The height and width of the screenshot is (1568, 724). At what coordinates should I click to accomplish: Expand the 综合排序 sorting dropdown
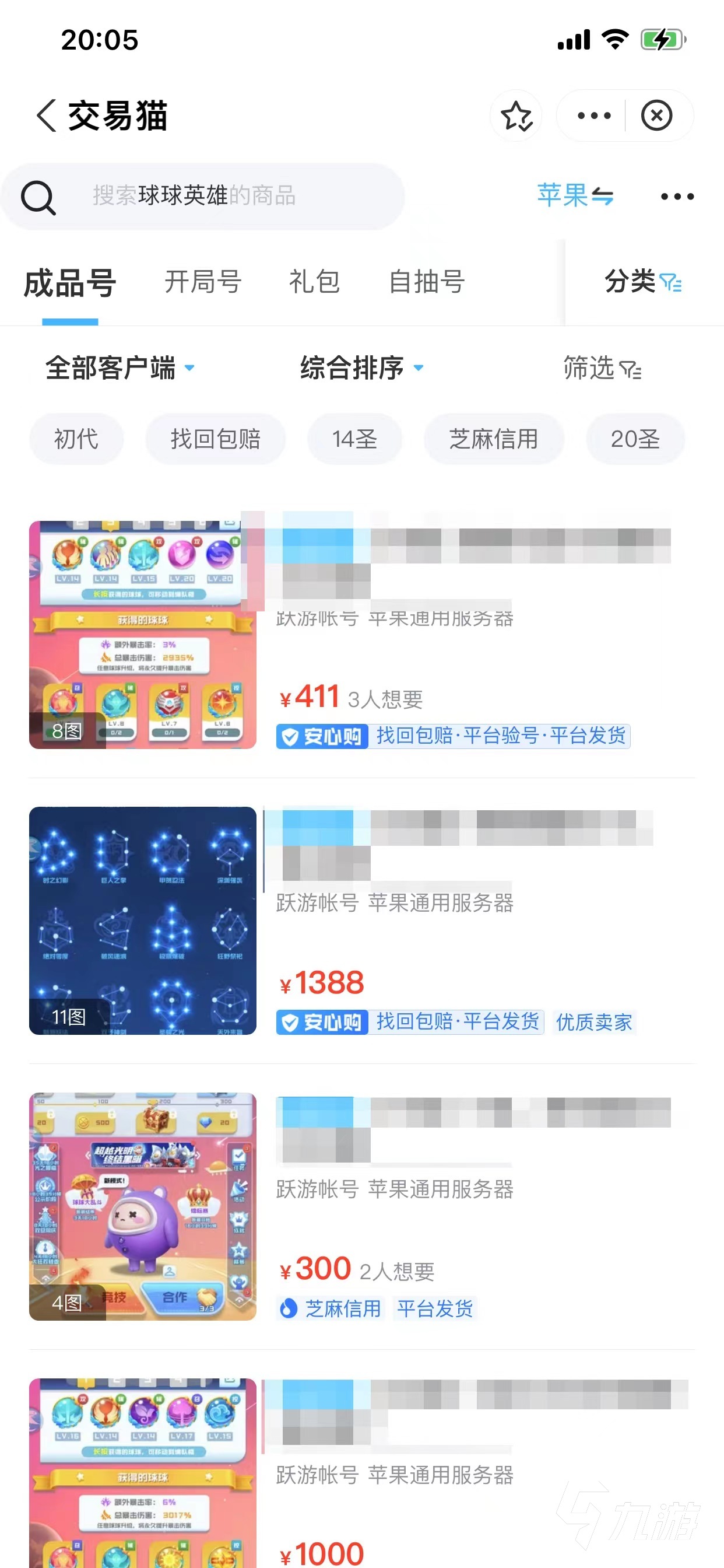click(x=361, y=367)
